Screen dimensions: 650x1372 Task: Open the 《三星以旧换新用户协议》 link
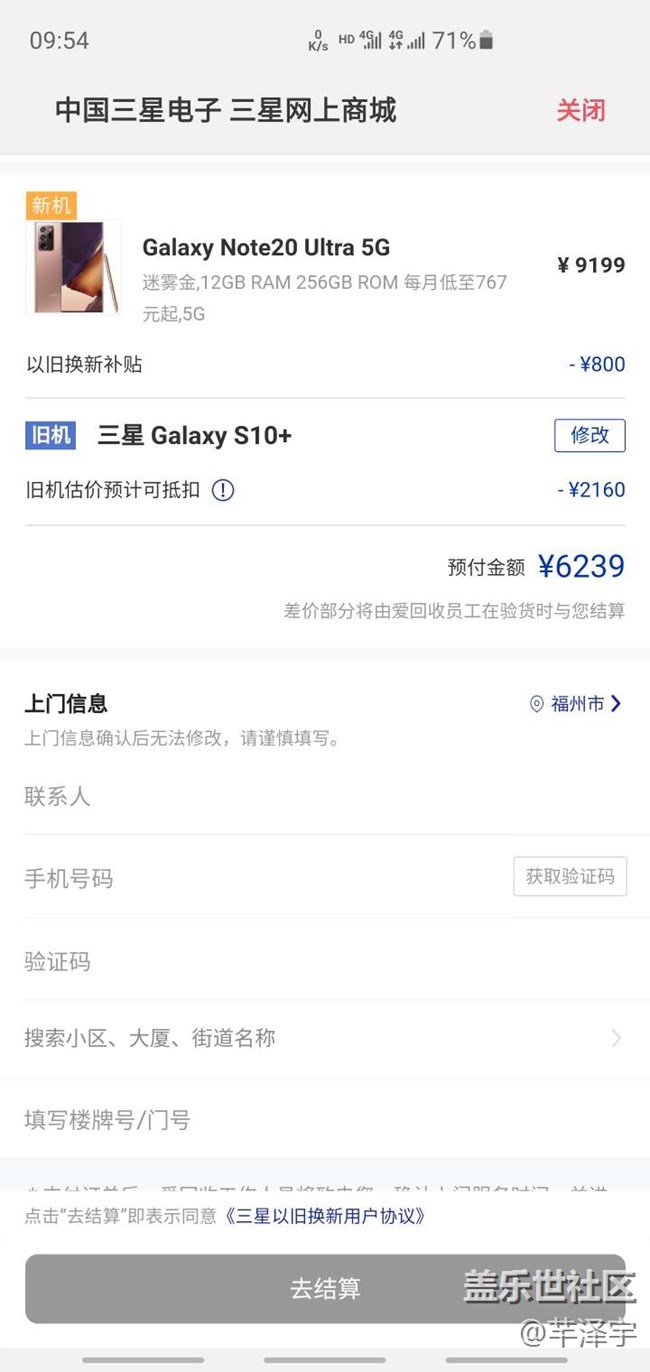click(x=327, y=1216)
